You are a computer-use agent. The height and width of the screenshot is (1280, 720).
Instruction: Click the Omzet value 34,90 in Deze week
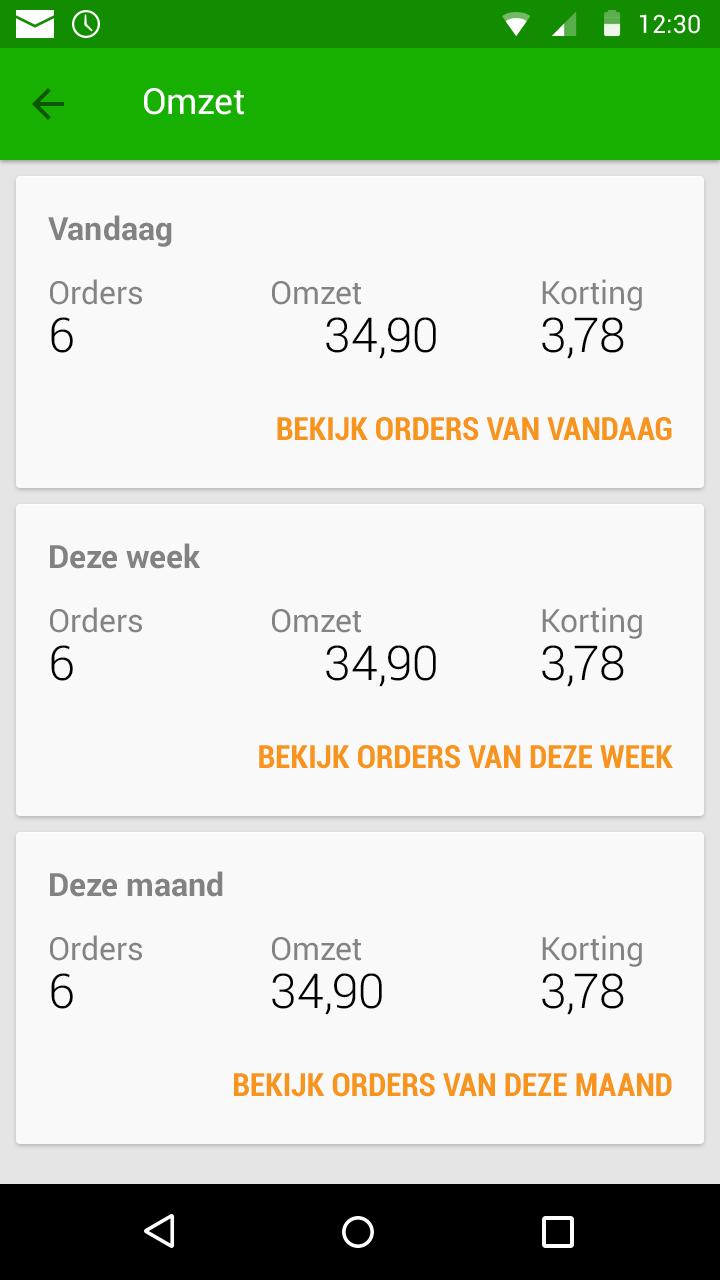point(381,662)
